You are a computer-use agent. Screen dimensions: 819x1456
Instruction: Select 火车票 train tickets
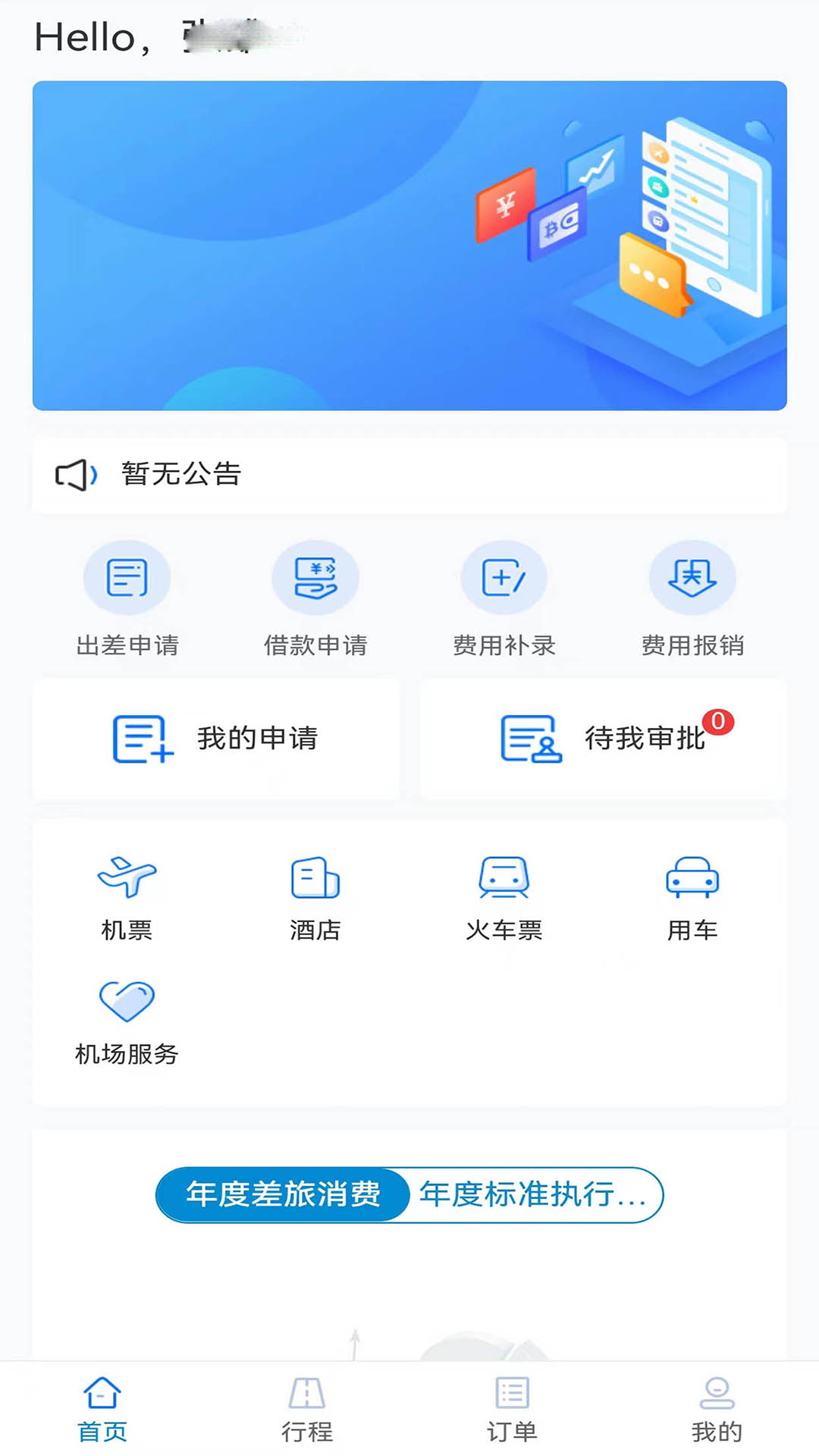point(504,898)
